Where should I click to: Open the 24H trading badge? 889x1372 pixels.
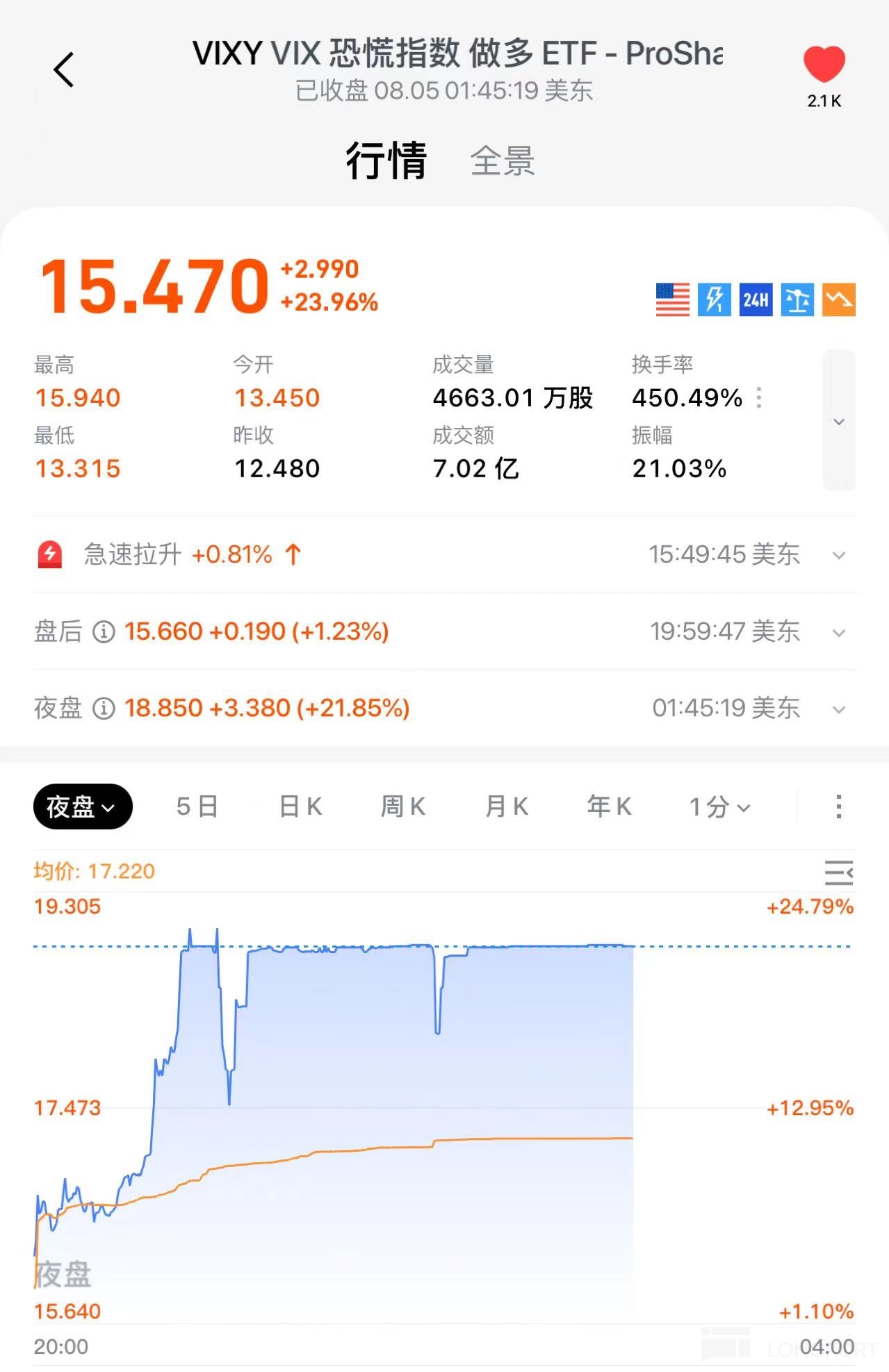(756, 300)
